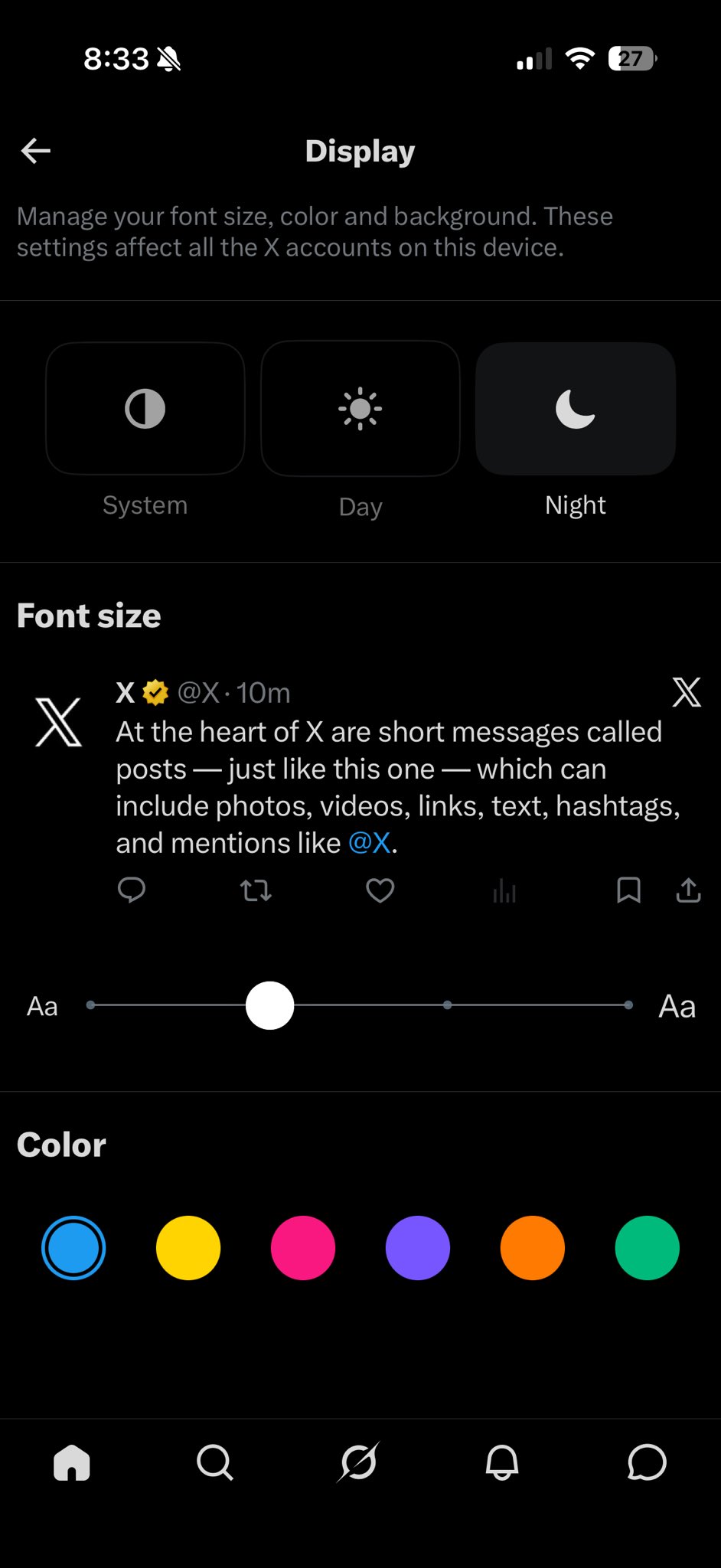Apply the orange accent color
The image size is (721, 1568).
[533, 1248]
